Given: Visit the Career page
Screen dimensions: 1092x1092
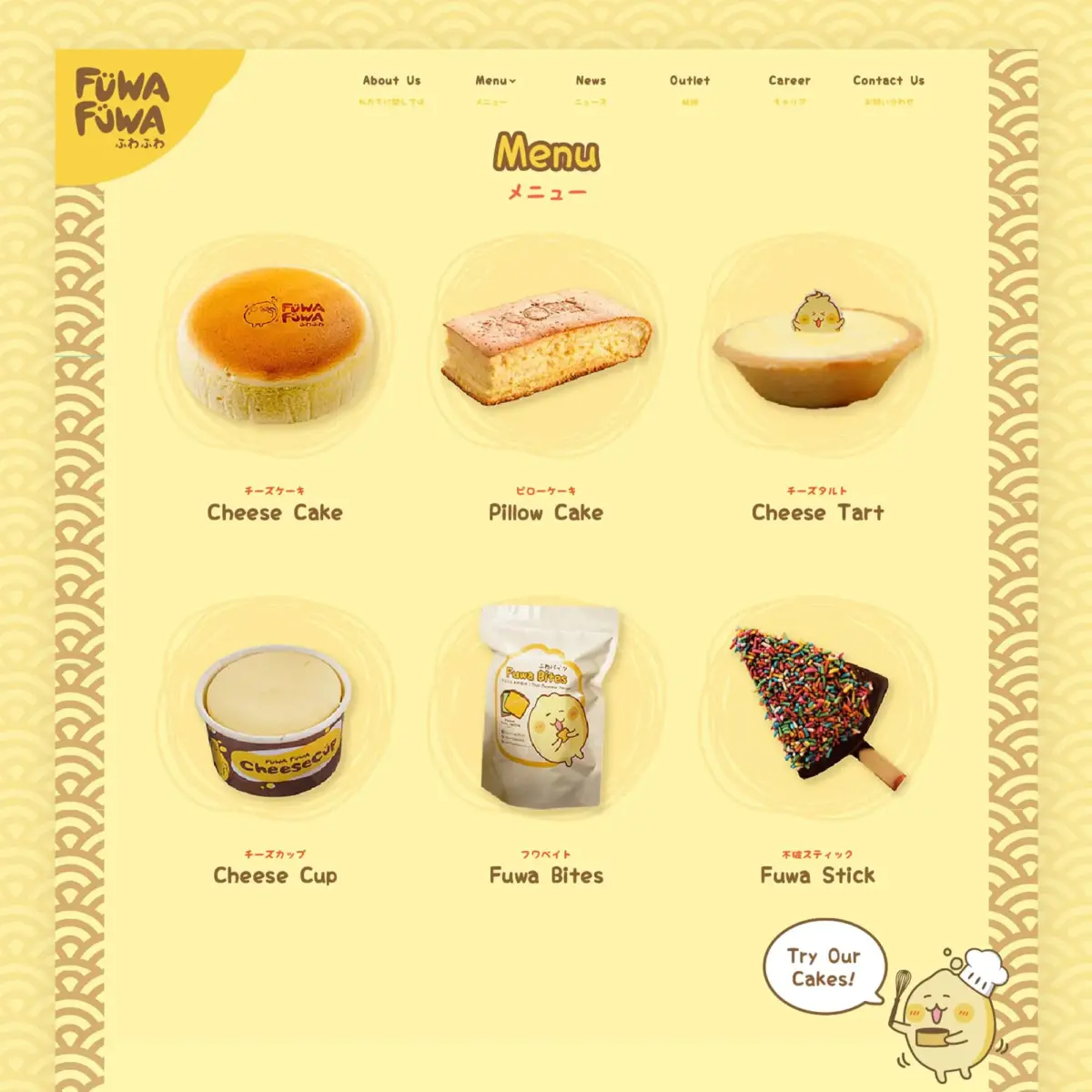Looking at the screenshot, I should click(789, 81).
